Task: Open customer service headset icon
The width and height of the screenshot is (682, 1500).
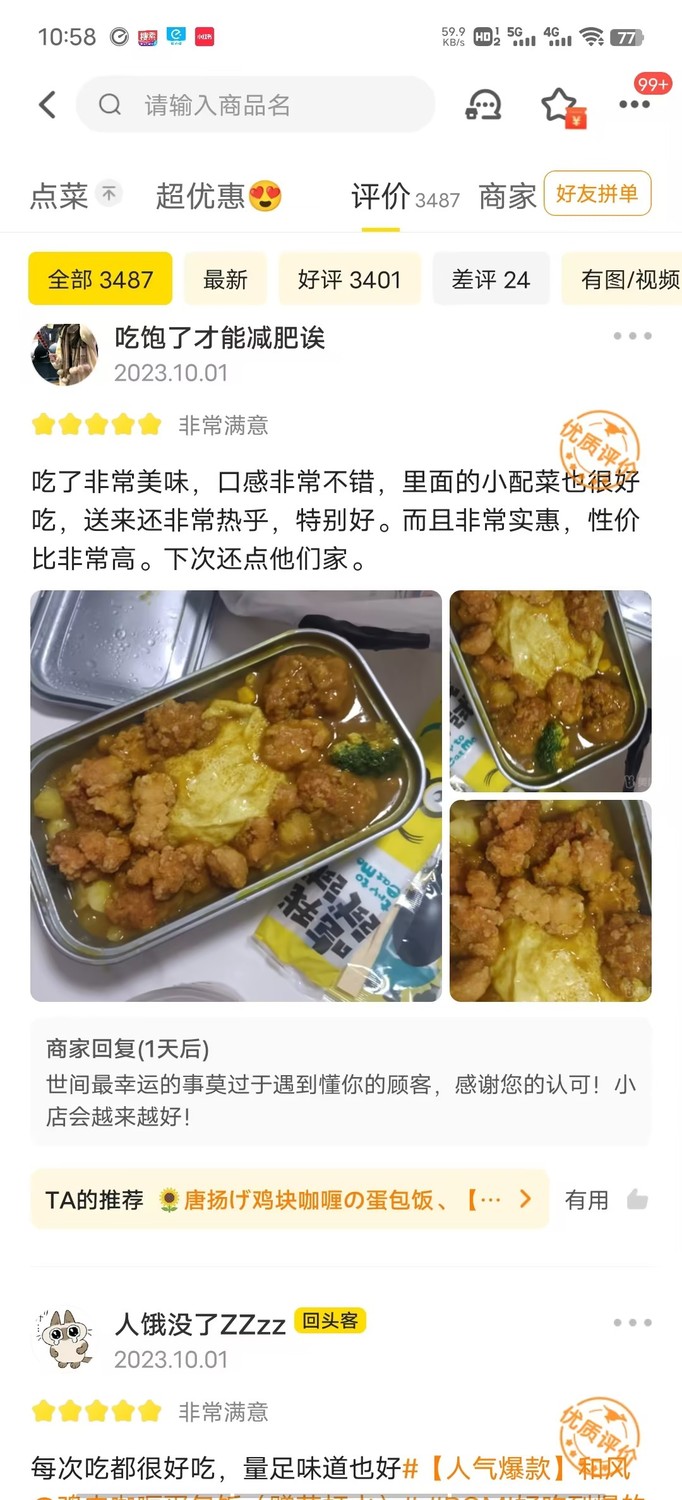Action: click(x=483, y=105)
